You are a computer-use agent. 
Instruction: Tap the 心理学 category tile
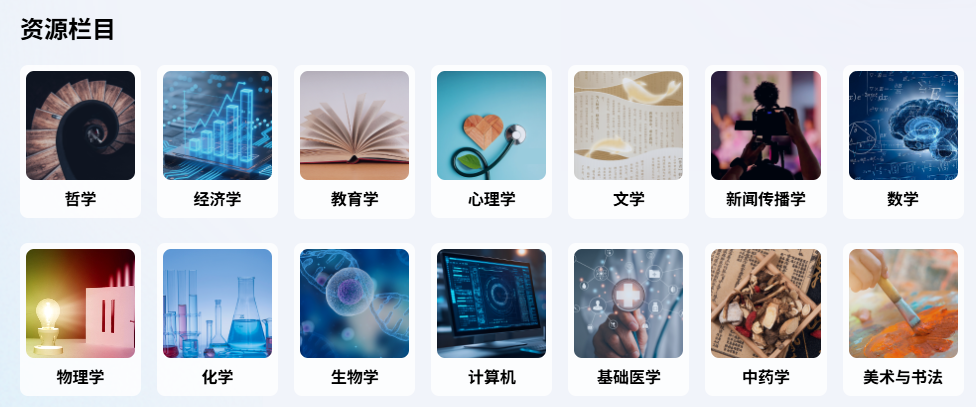click(x=491, y=126)
